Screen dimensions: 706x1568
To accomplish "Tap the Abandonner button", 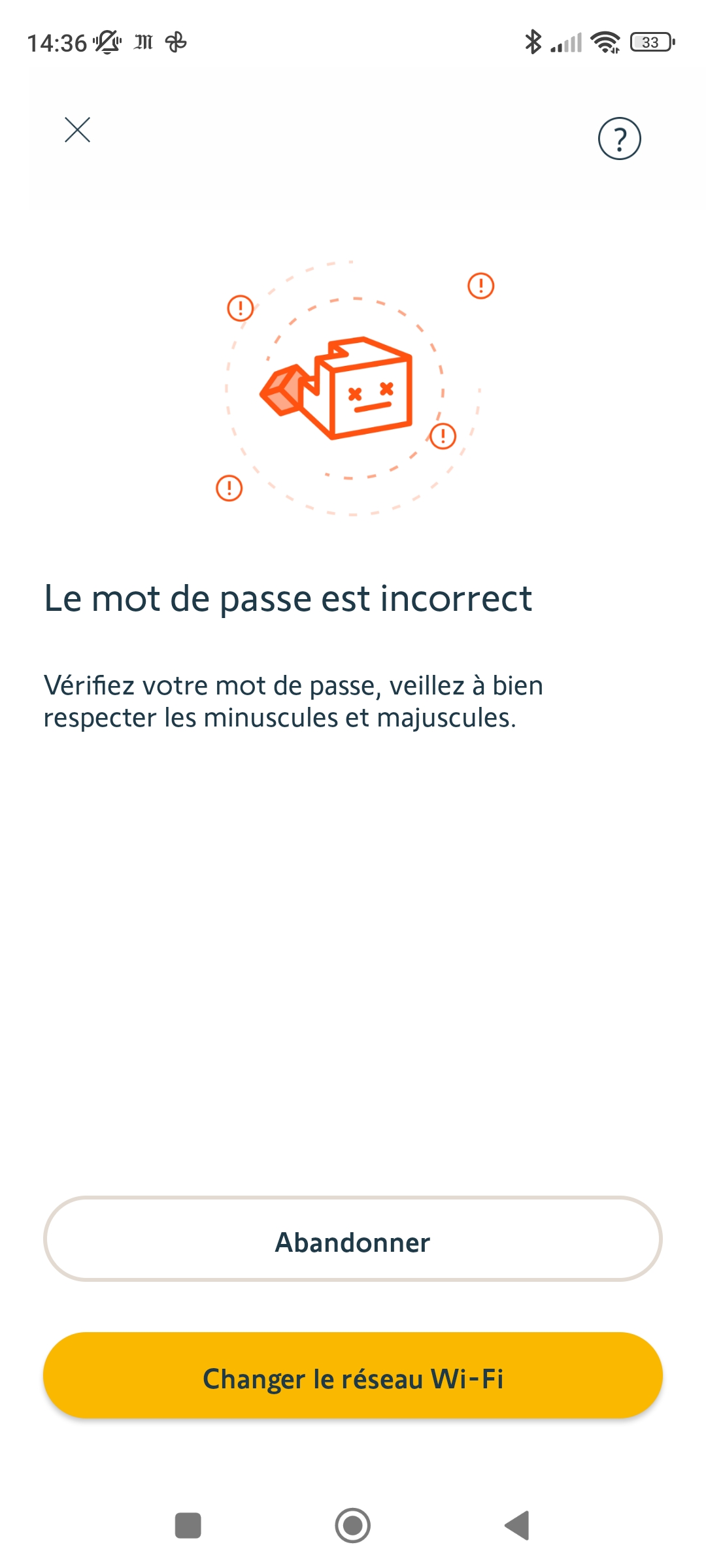I will click(353, 1239).
